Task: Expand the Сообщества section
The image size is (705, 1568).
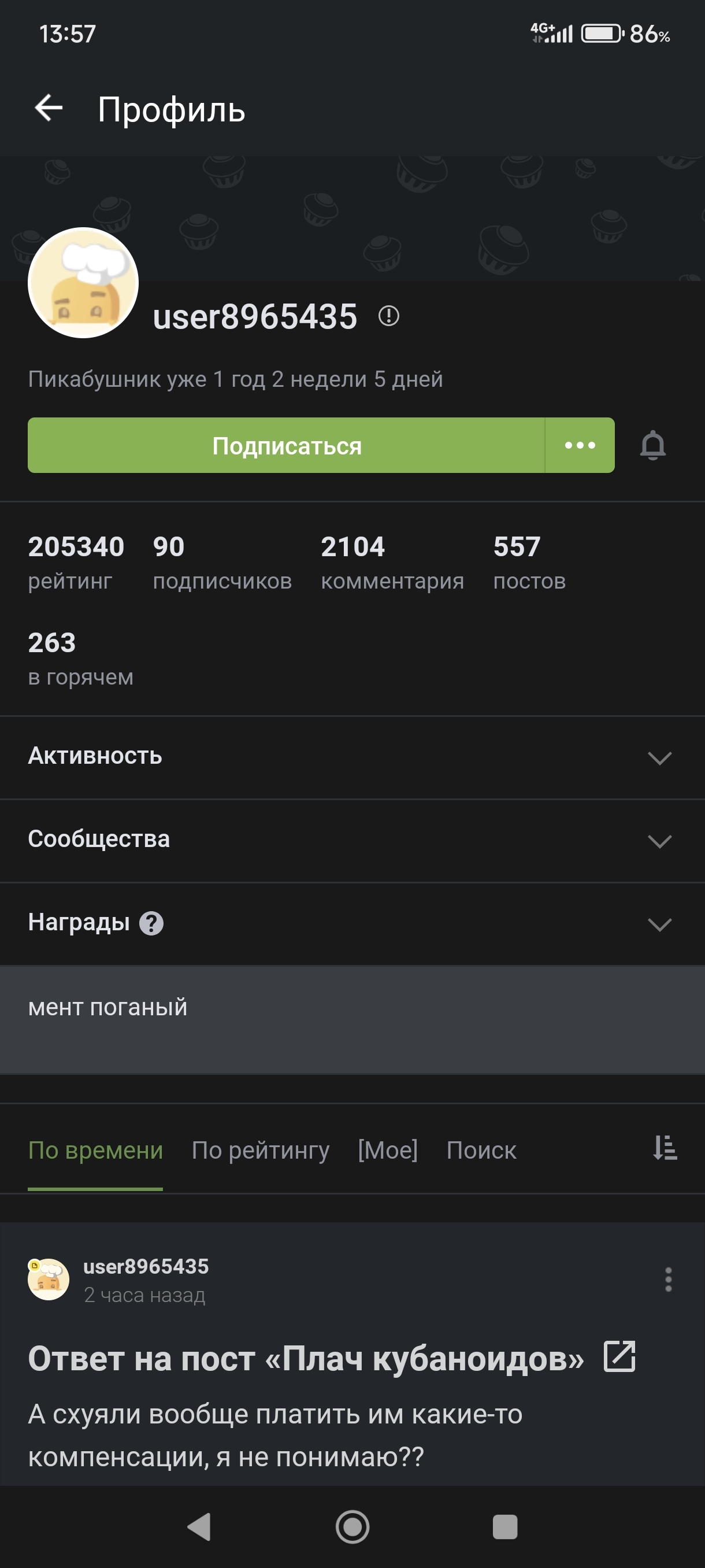Action: [659, 841]
